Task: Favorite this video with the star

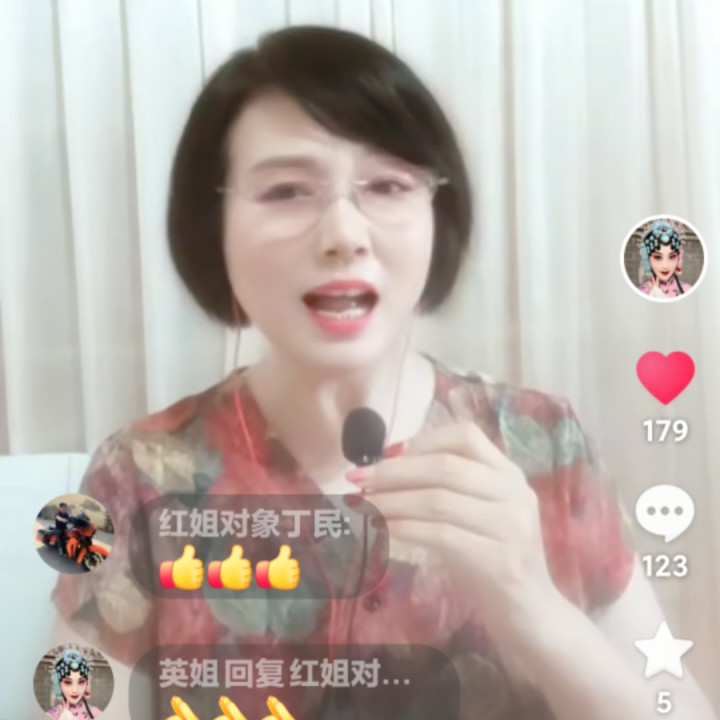Action: pyautogui.click(x=664, y=650)
